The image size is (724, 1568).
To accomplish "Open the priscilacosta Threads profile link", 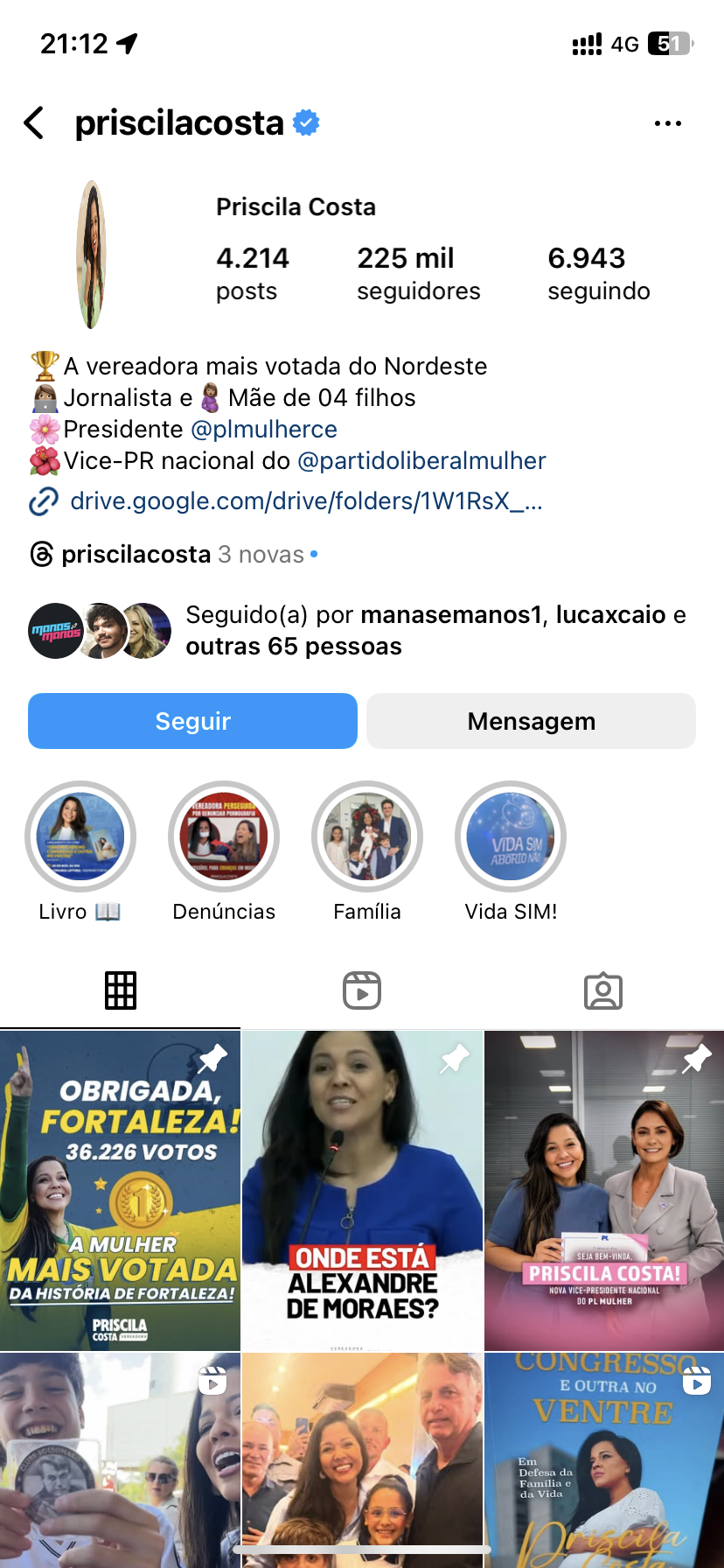I will click(136, 555).
